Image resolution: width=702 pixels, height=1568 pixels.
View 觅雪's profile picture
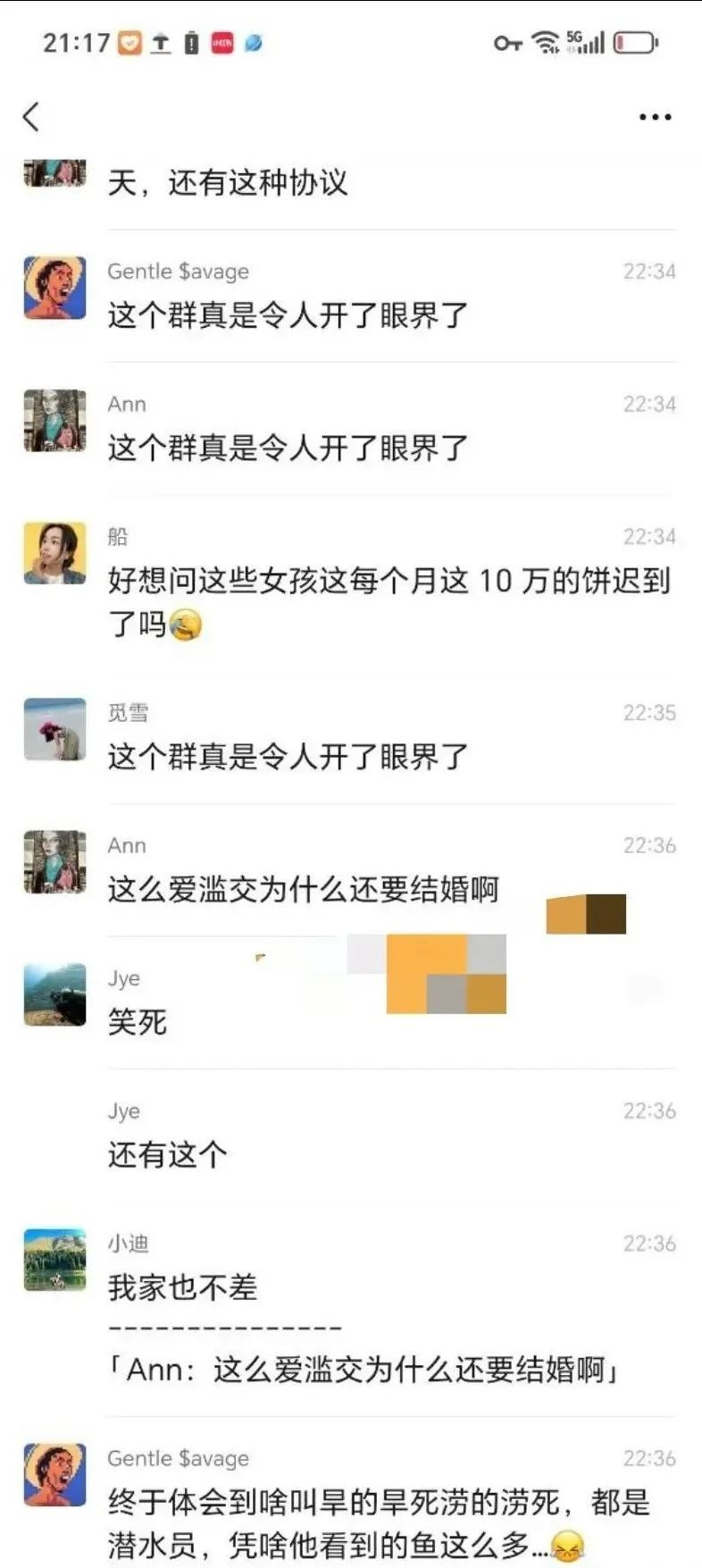click(54, 729)
